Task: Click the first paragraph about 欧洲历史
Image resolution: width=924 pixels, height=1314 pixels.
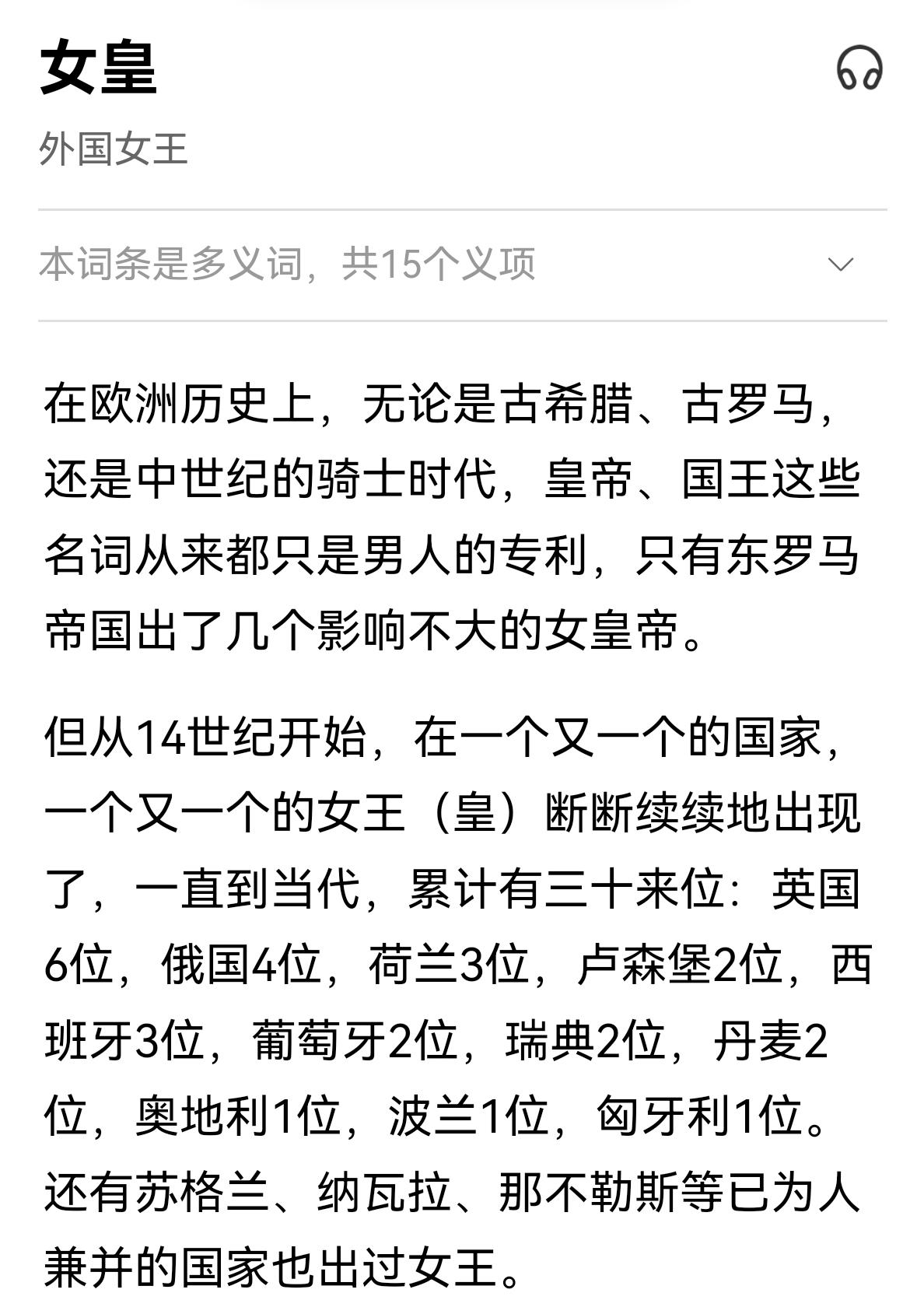Action: (x=451, y=513)
